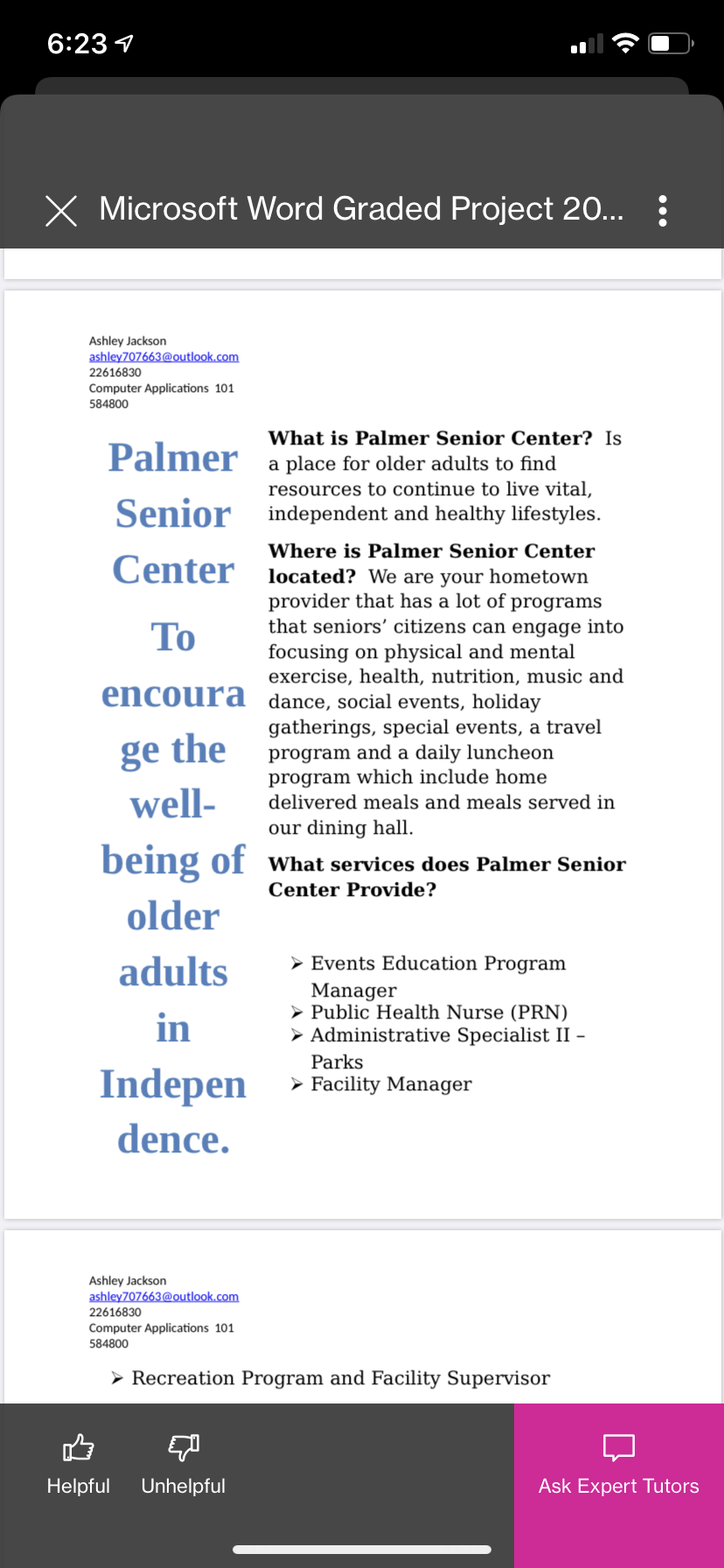Viewport: 724px width, 1568px height.
Task: Open the email link on the second page
Action: point(164,1297)
